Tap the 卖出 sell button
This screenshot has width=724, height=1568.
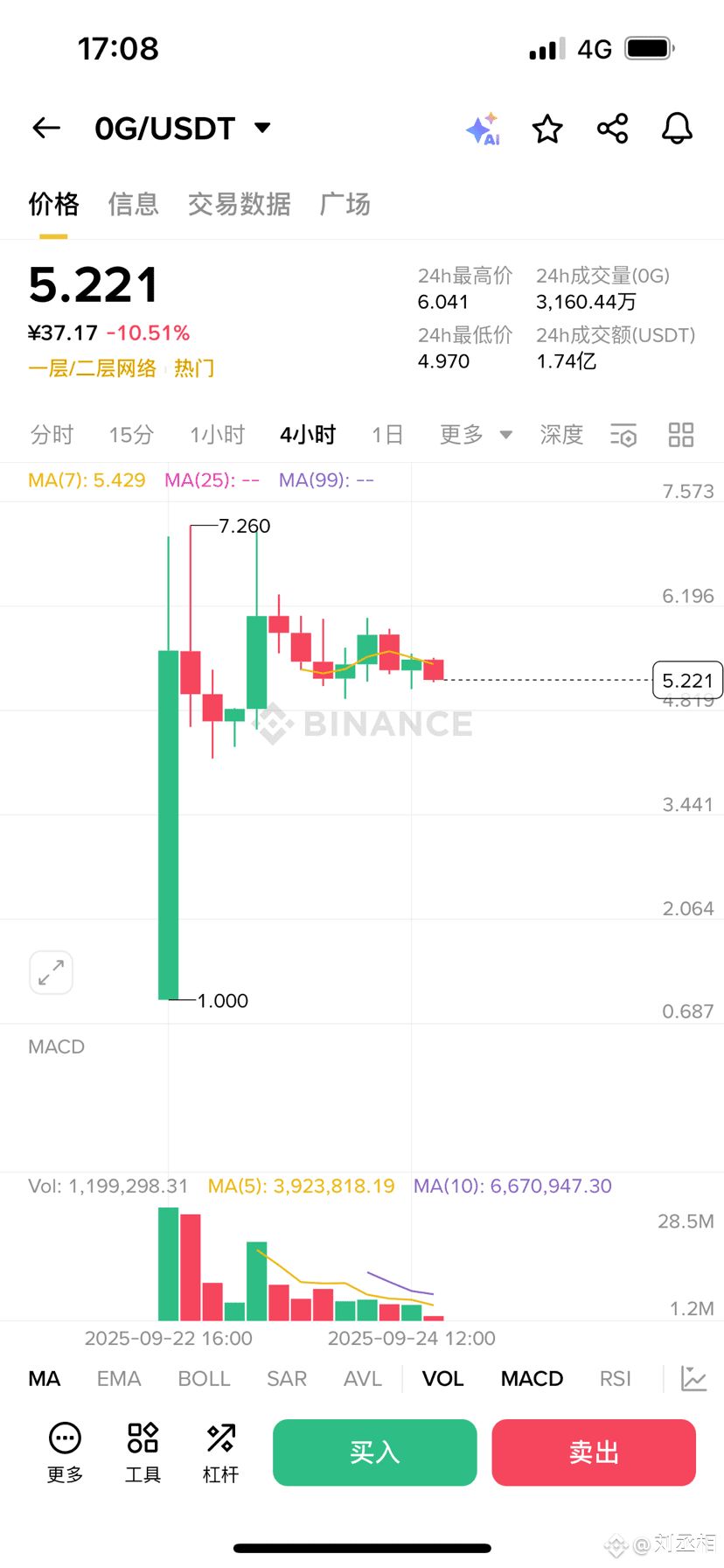594,1452
